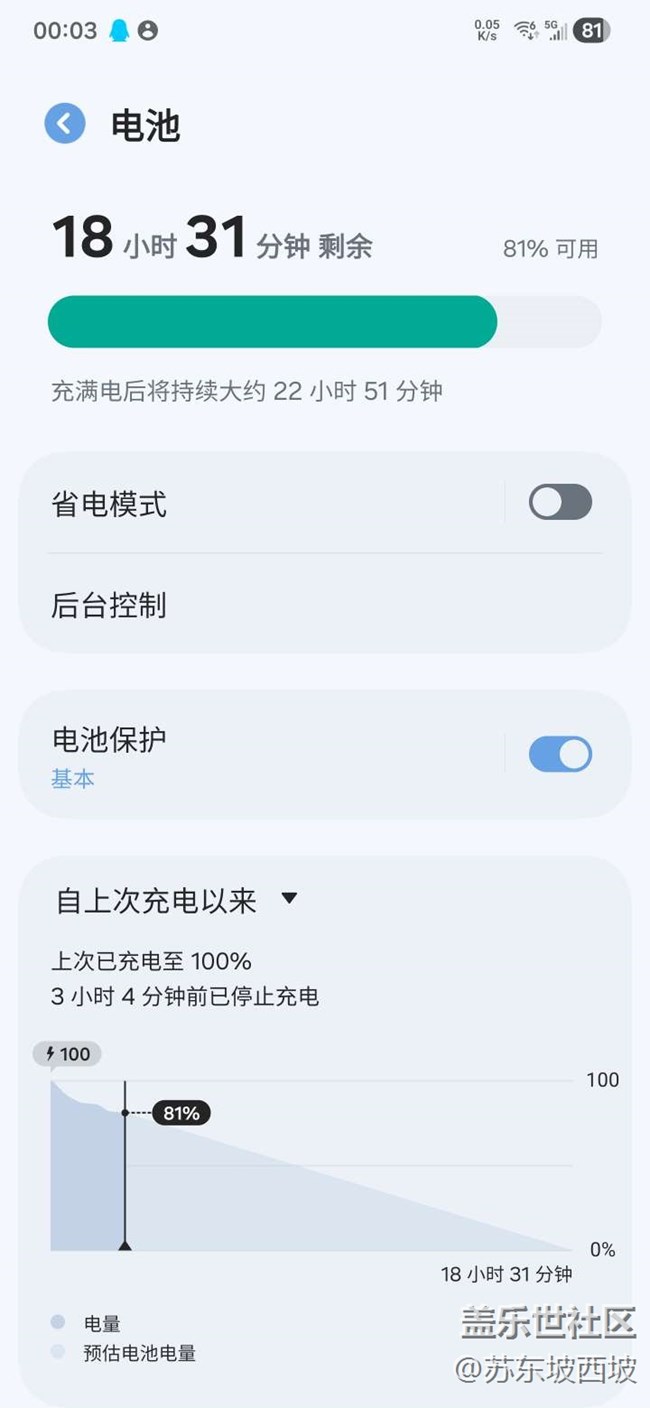Open 后台控制 settings

(320, 605)
